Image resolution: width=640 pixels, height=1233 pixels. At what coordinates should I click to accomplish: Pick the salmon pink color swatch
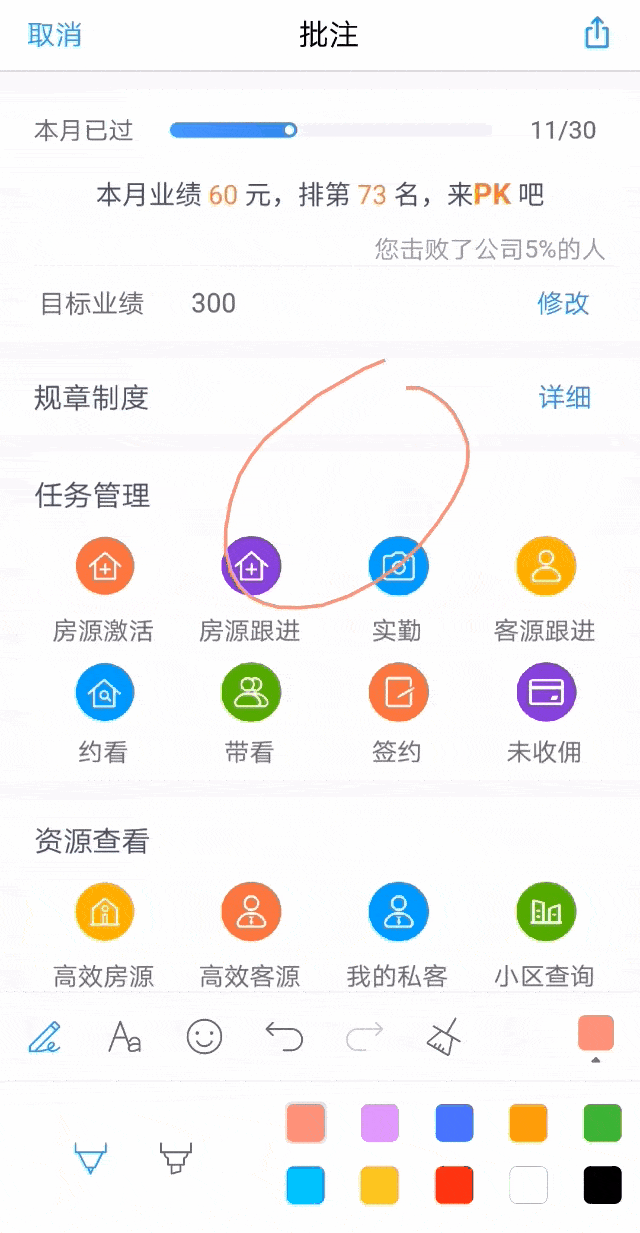tap(305, 1123)
